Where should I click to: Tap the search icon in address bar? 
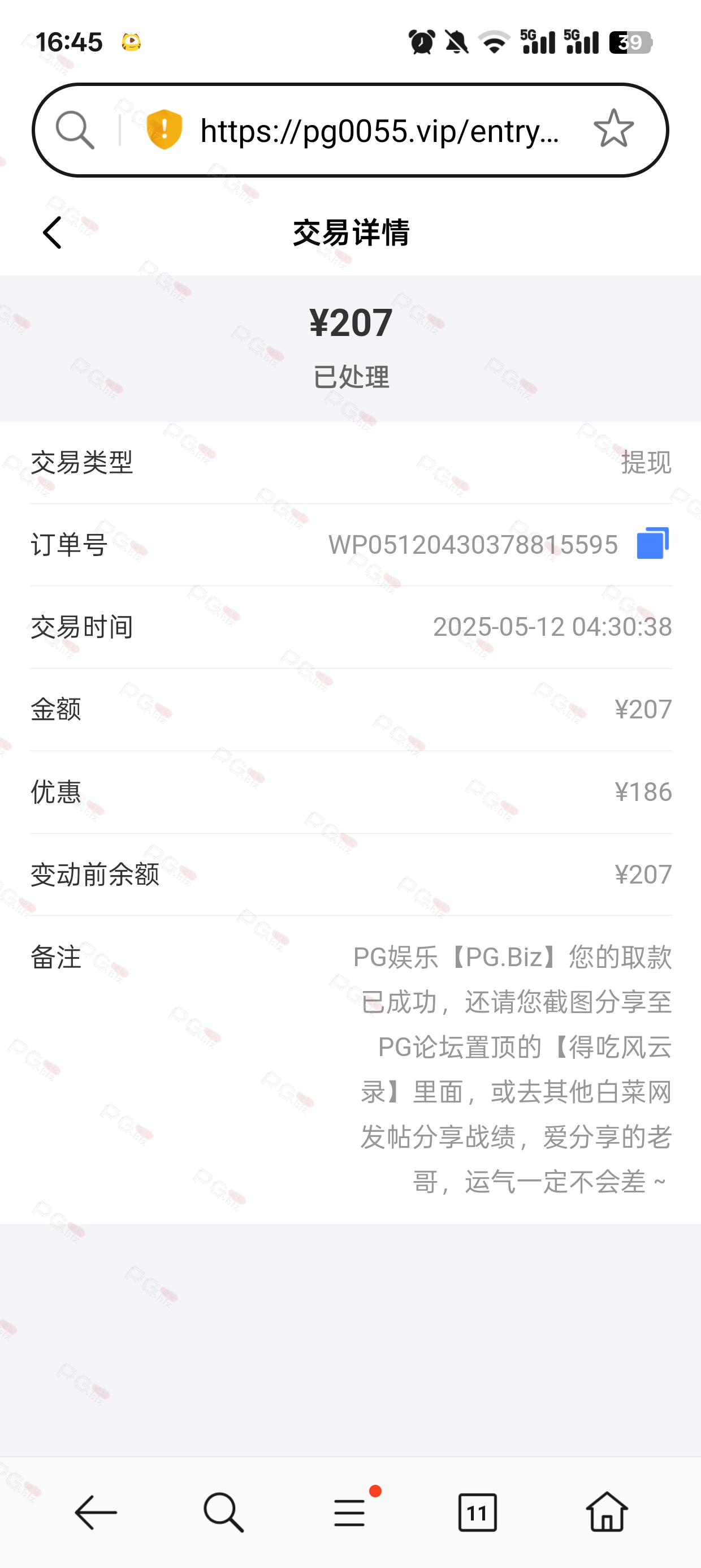click(75, 130)
